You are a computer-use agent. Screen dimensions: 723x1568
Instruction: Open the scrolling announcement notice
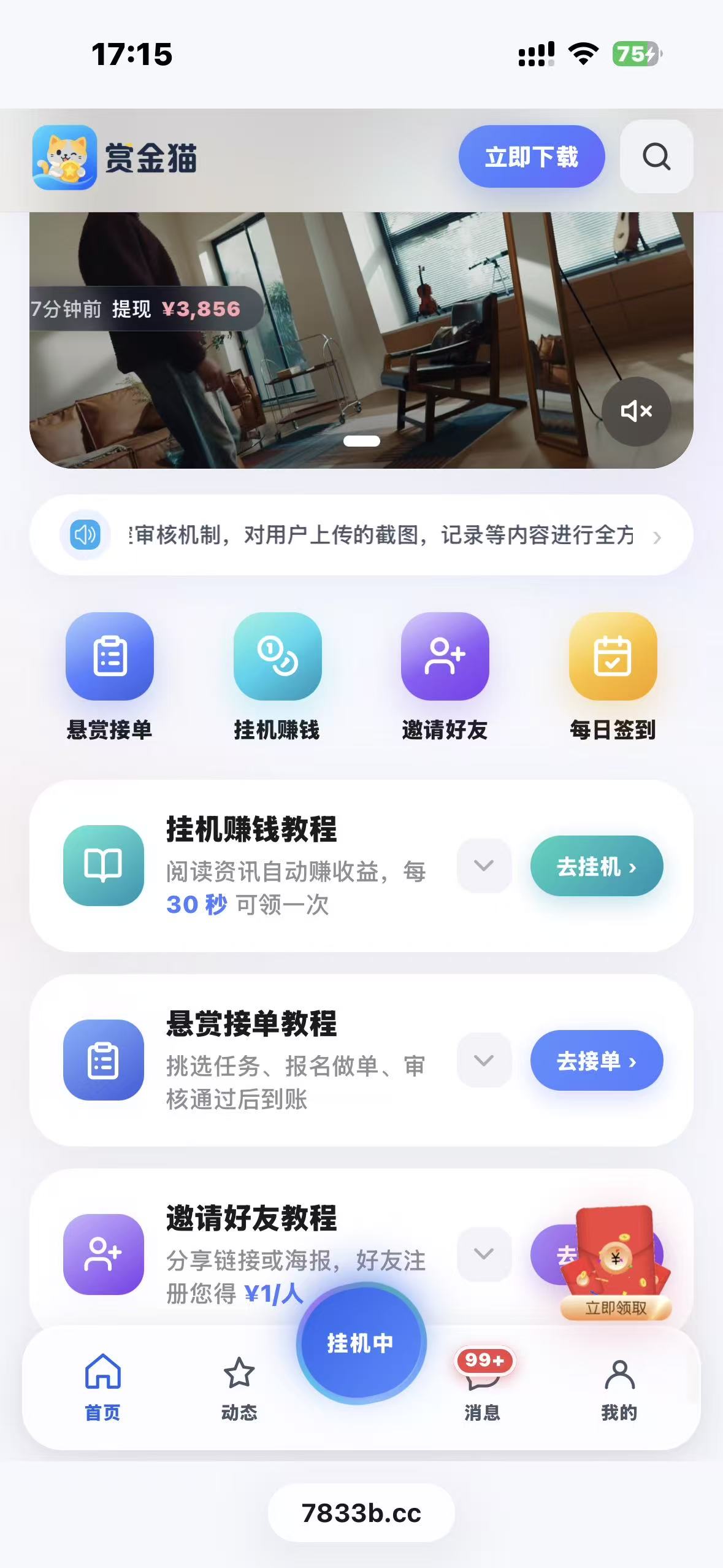click(361, 536)
